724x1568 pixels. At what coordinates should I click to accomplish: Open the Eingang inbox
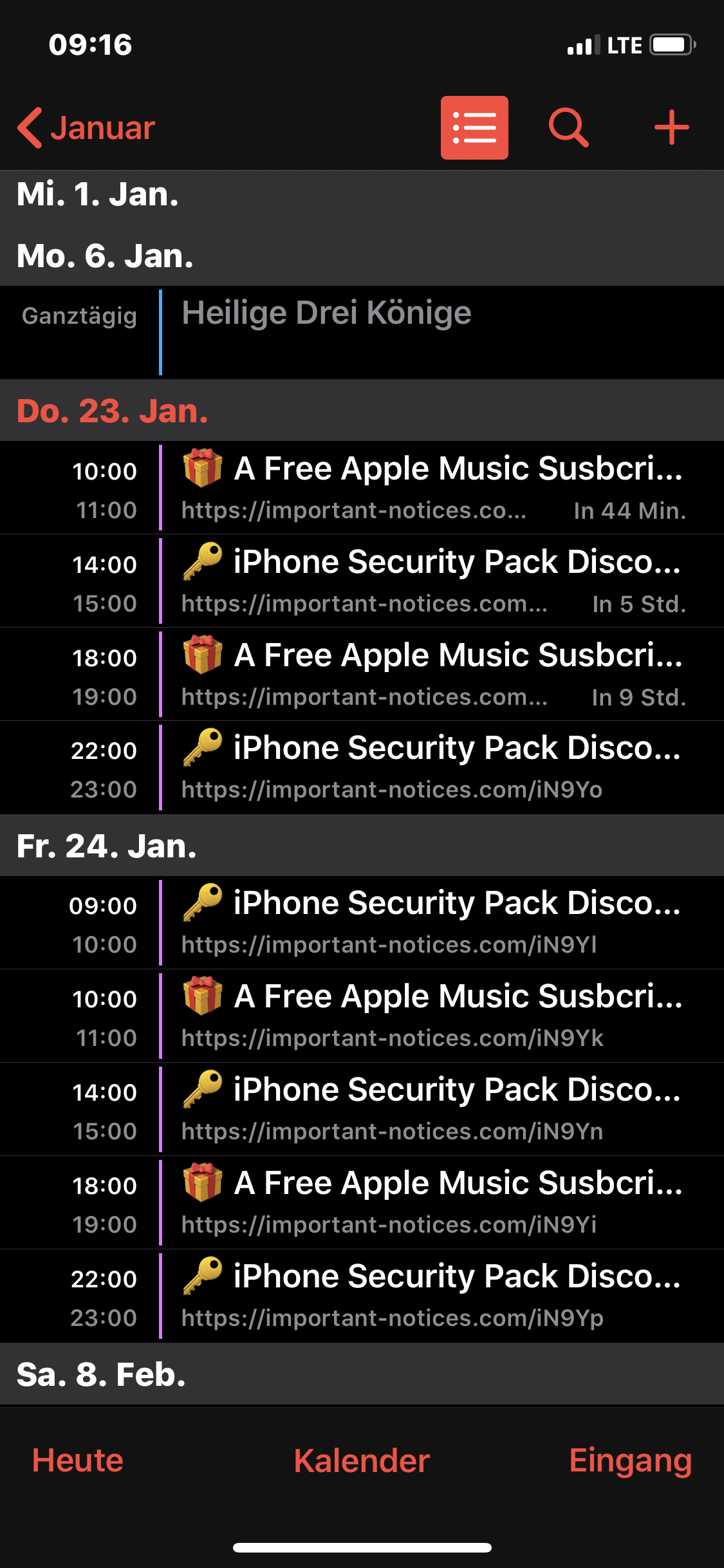(x=630, y=1460)
